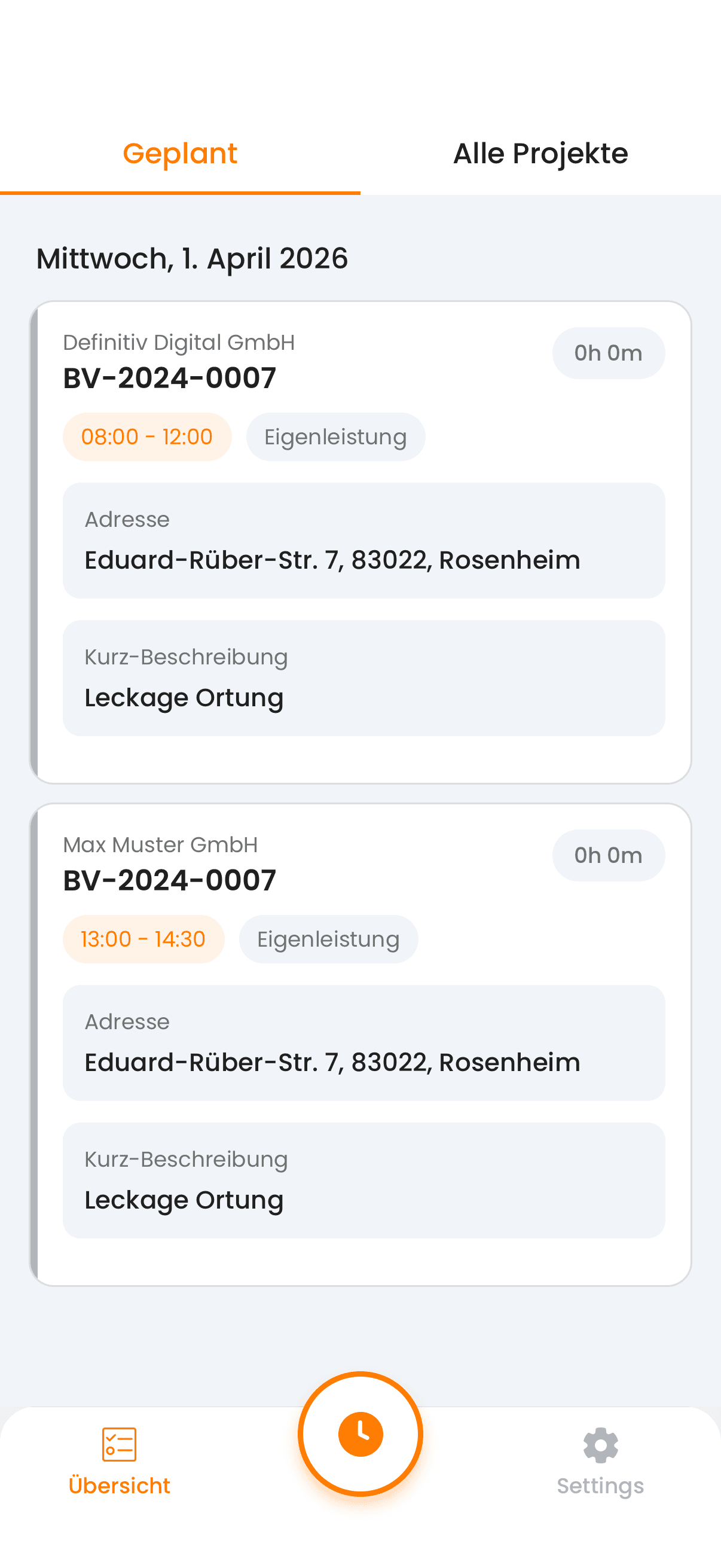721x1568 pixels.
Task: Open the Max Muster GmbH project card
Action: click(362, 1045)
